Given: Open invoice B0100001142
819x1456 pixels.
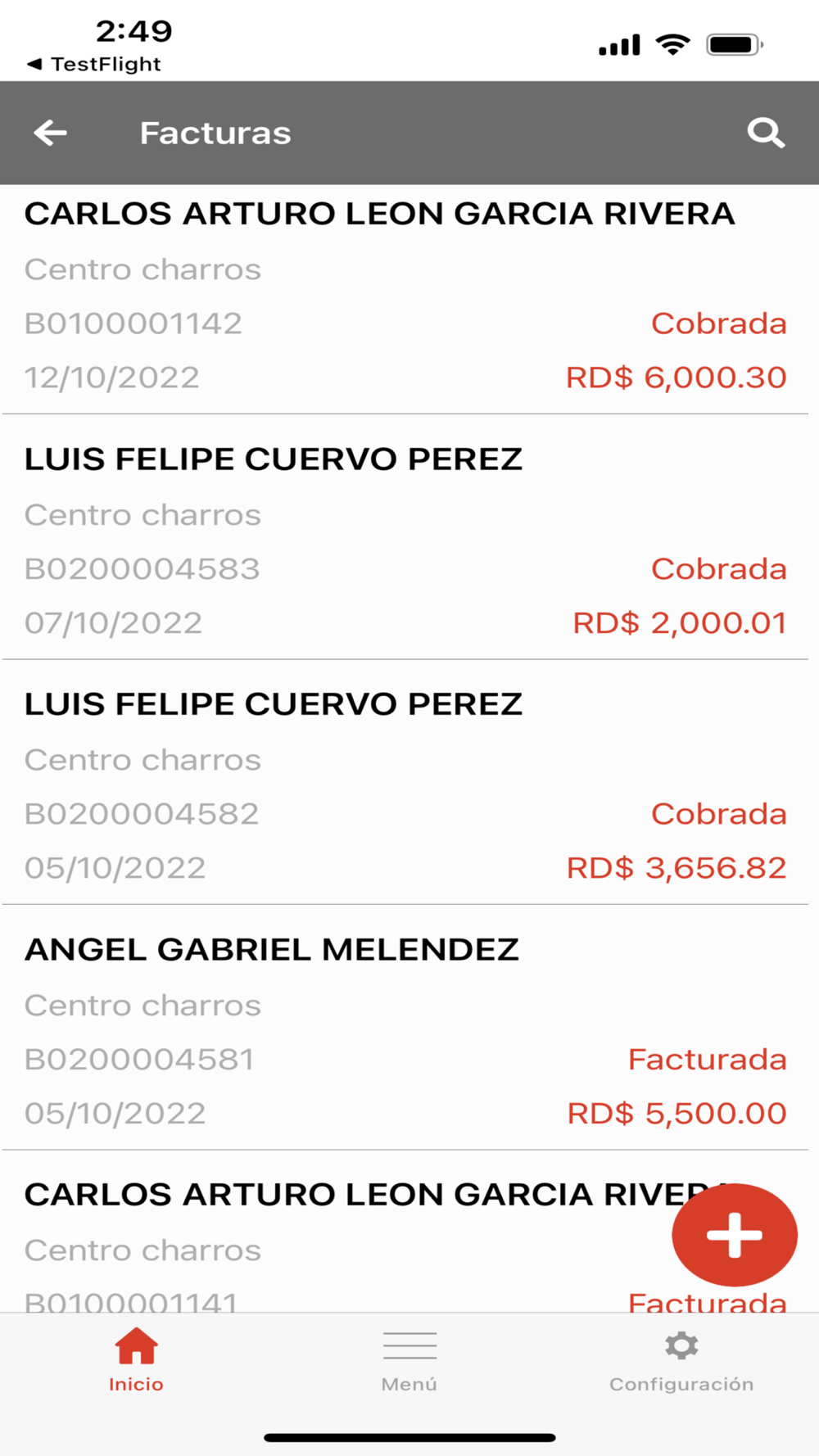Looking at the screenshot, I should (x=405, y=299).
